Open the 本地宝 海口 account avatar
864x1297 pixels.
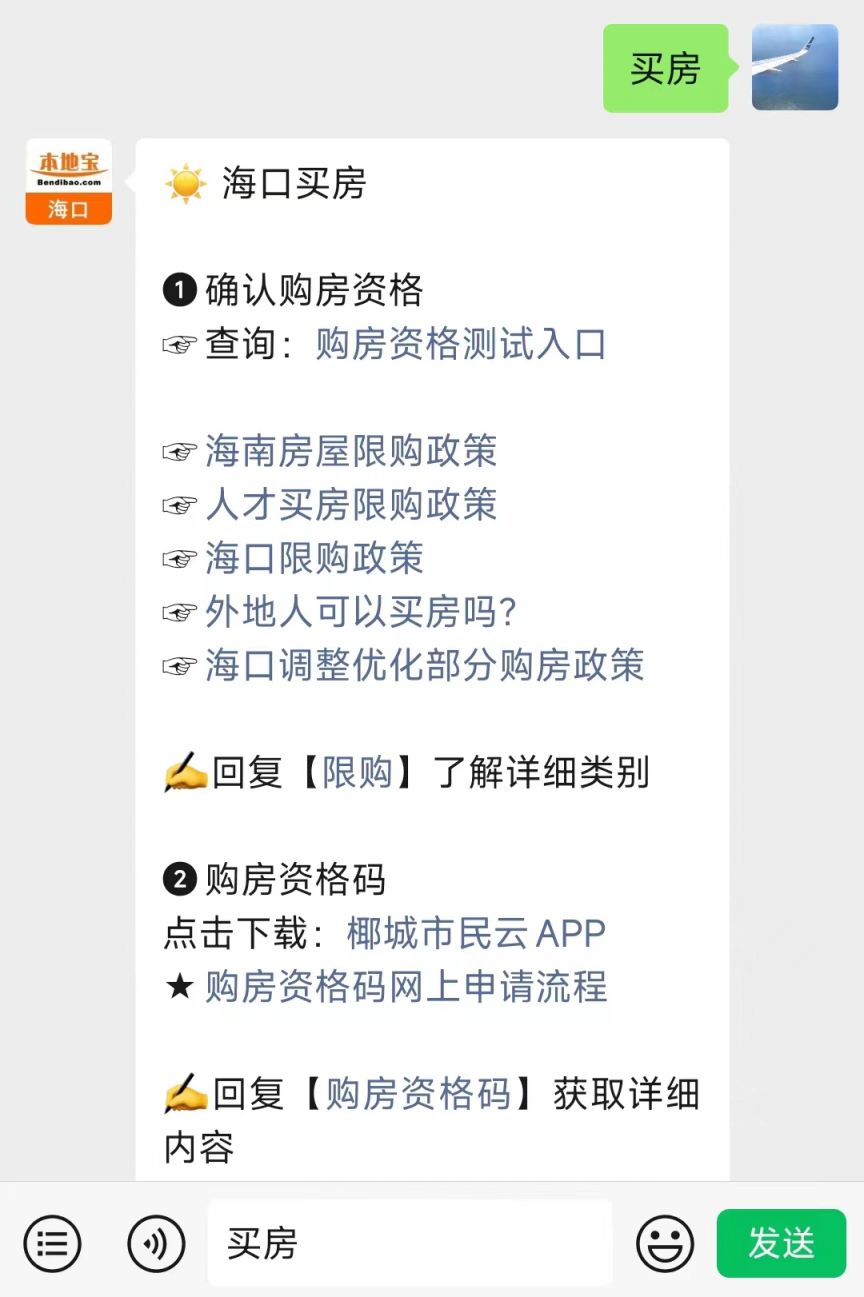tap(68, 181)
